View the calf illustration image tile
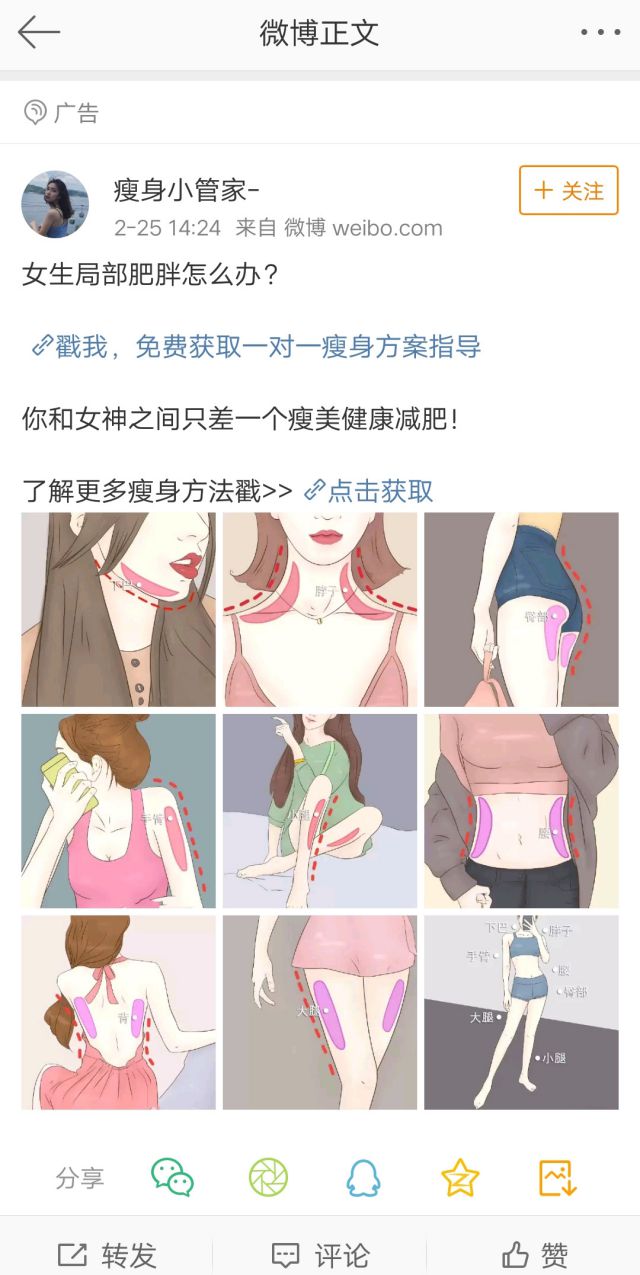 [x=320, y=811]
